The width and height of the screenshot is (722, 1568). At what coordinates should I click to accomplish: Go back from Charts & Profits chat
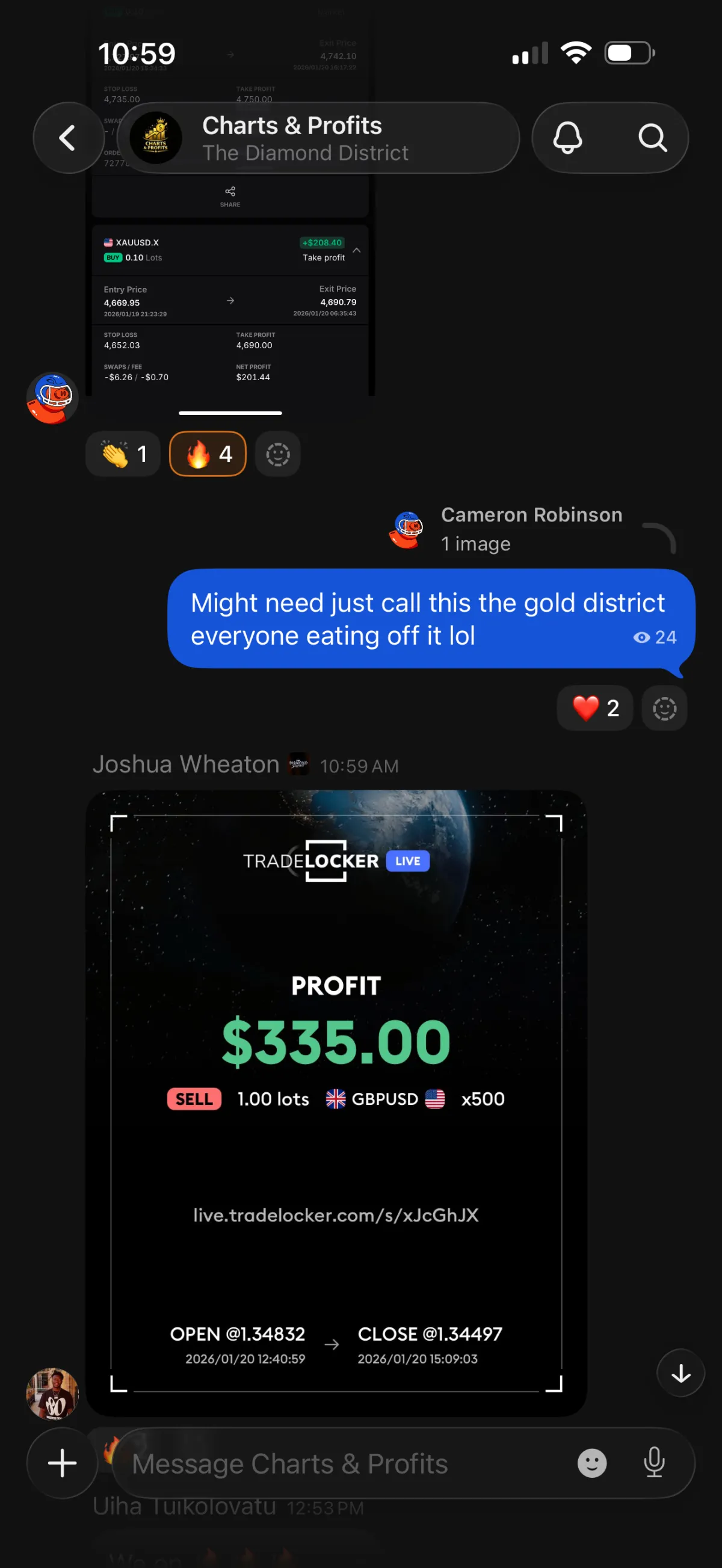click(67, 138)
